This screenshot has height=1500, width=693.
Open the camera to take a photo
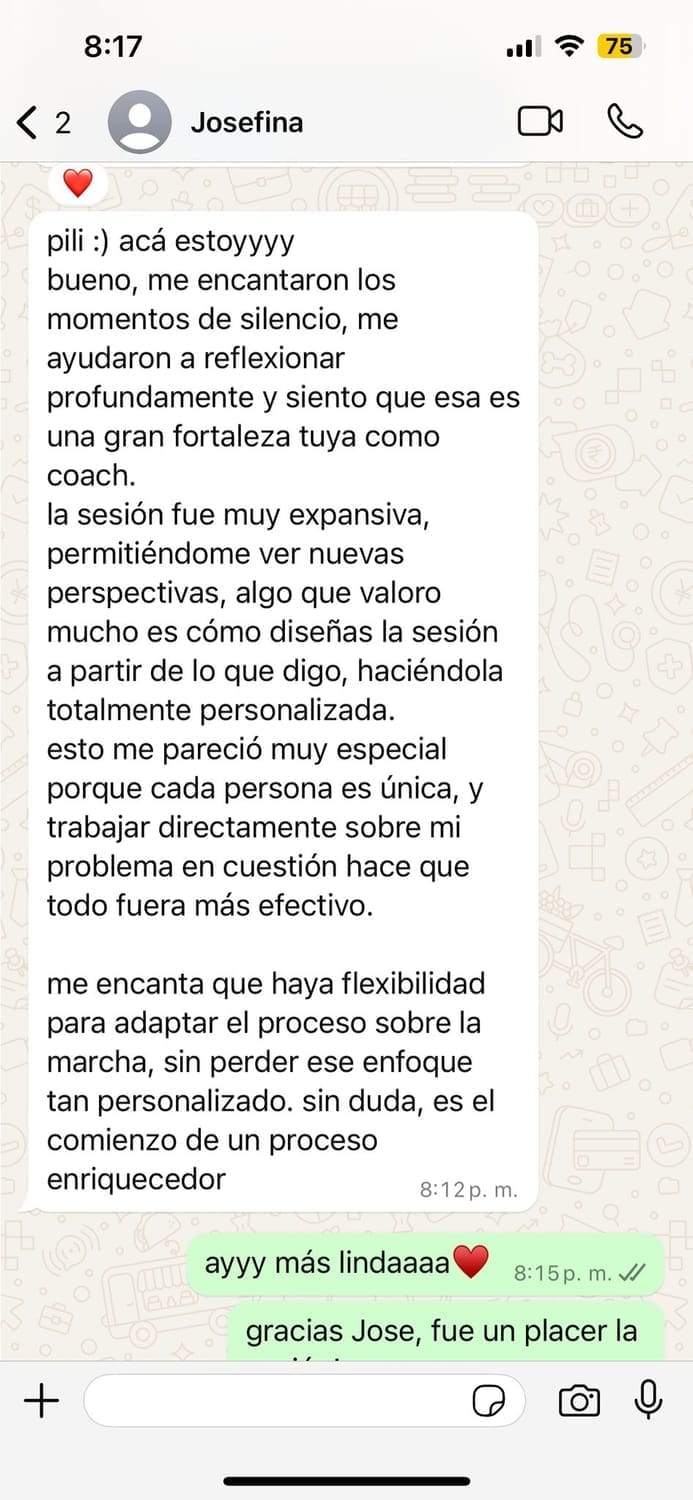point(579,1401)
